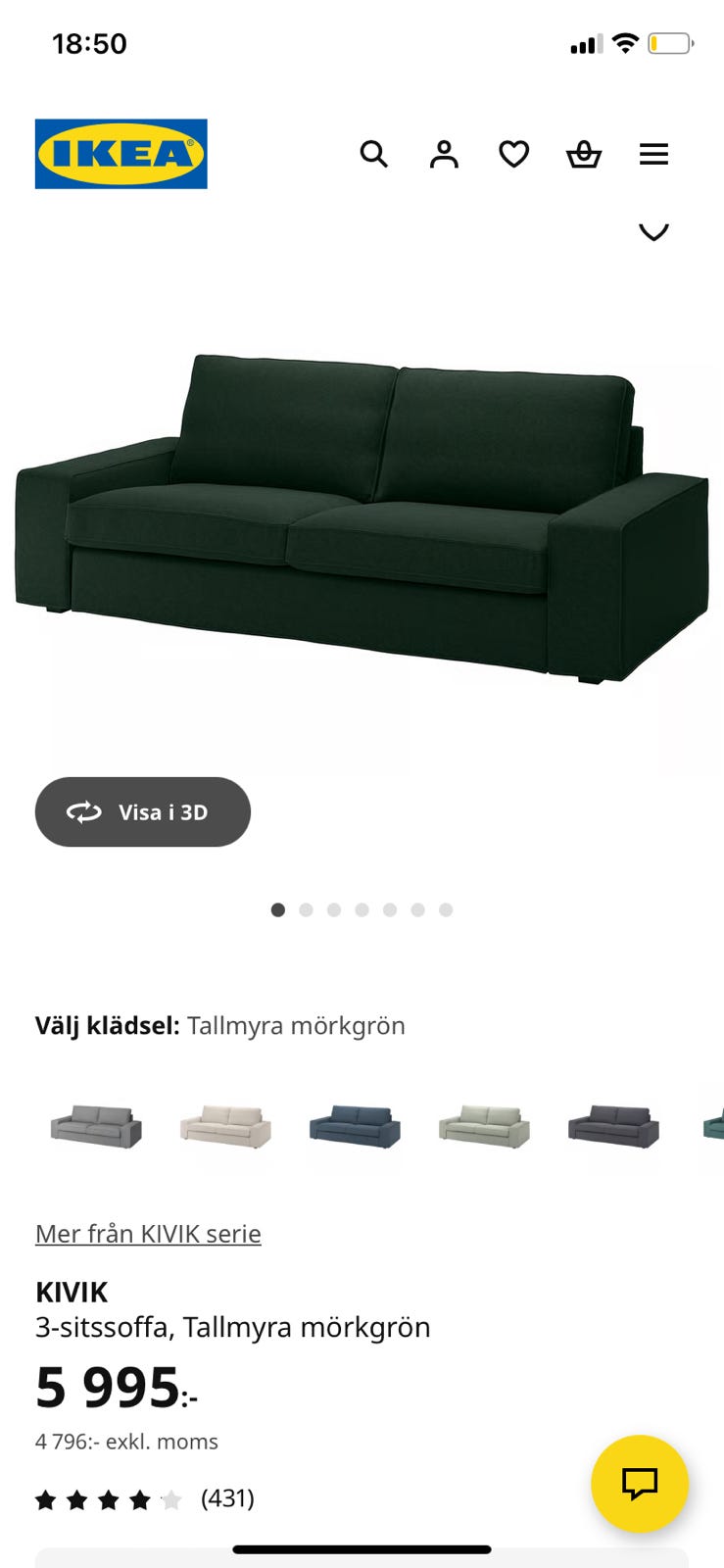Add sofa to favorites with heart icon
This screenshot has height=1568, width=724.
[x=513, y=154]
